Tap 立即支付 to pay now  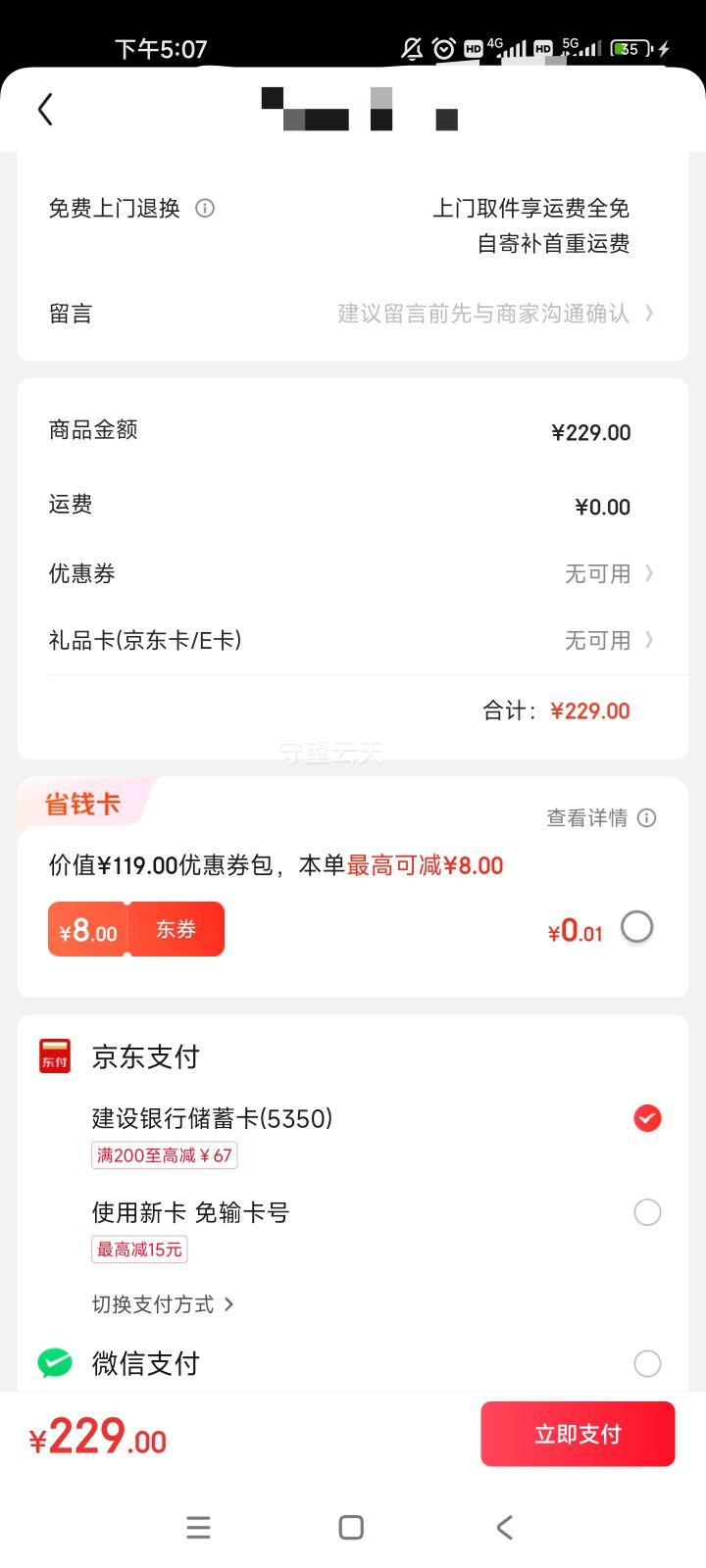tap(578, 1434)
